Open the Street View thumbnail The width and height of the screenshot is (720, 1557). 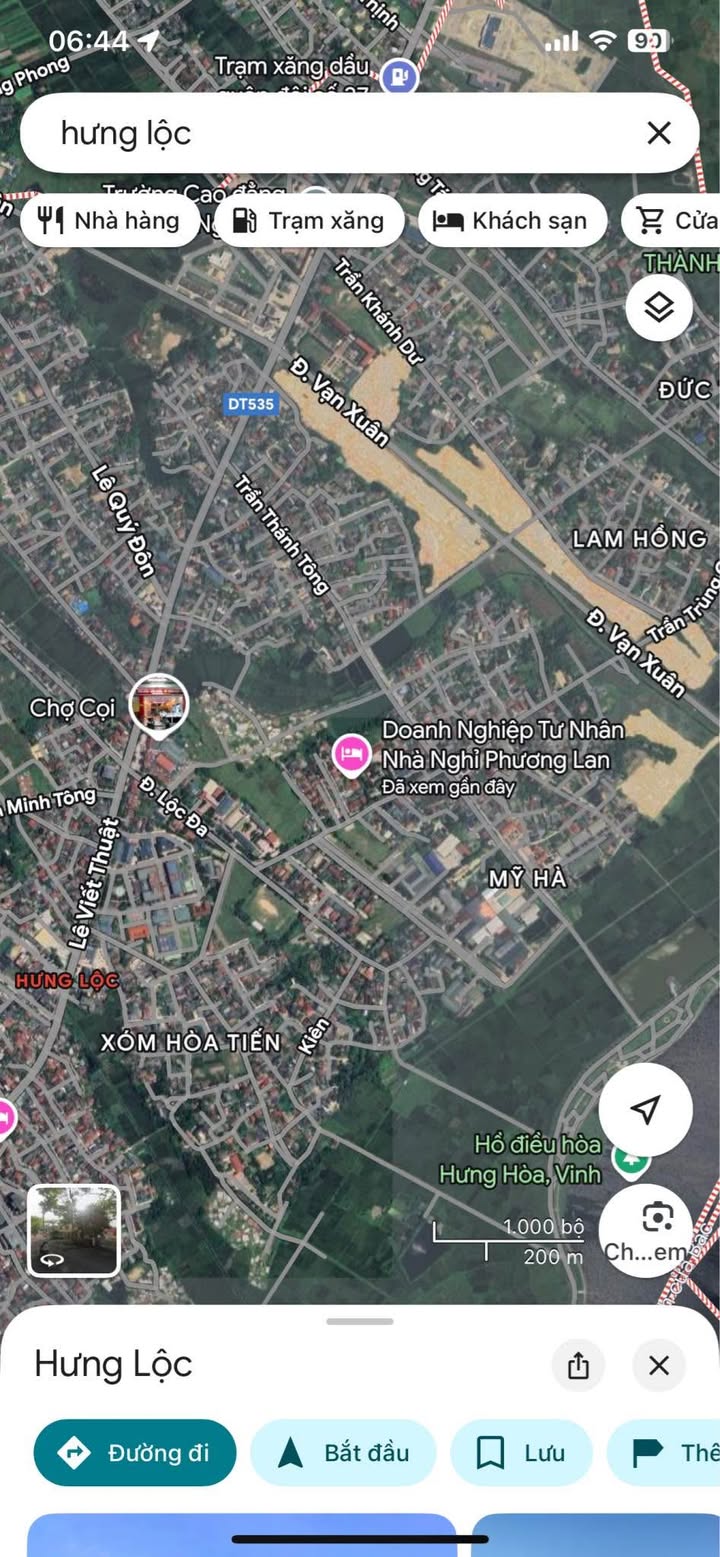click(x=73, y=1230)
